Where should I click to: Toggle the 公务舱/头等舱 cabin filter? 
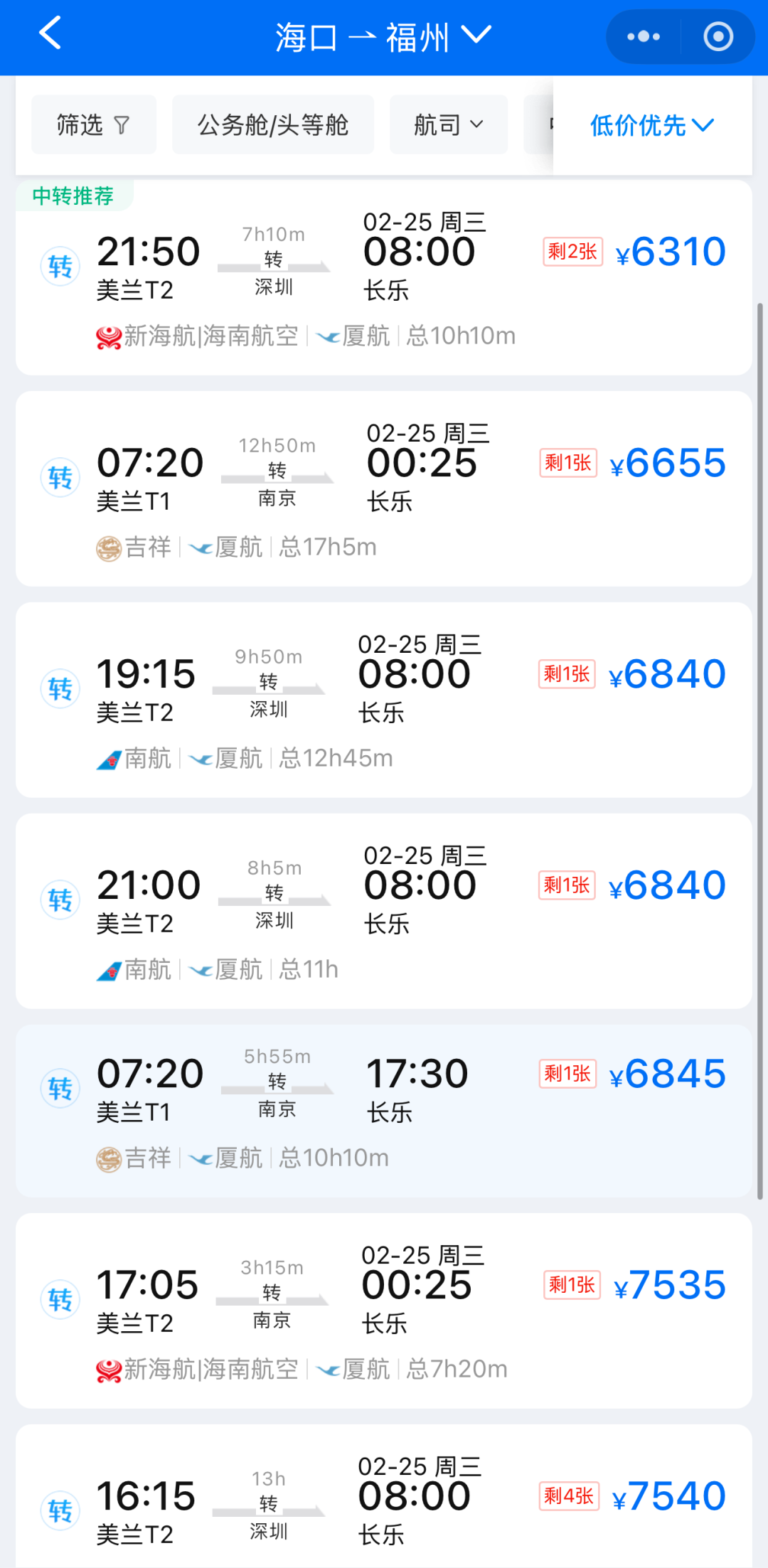[x=272, y=124]
